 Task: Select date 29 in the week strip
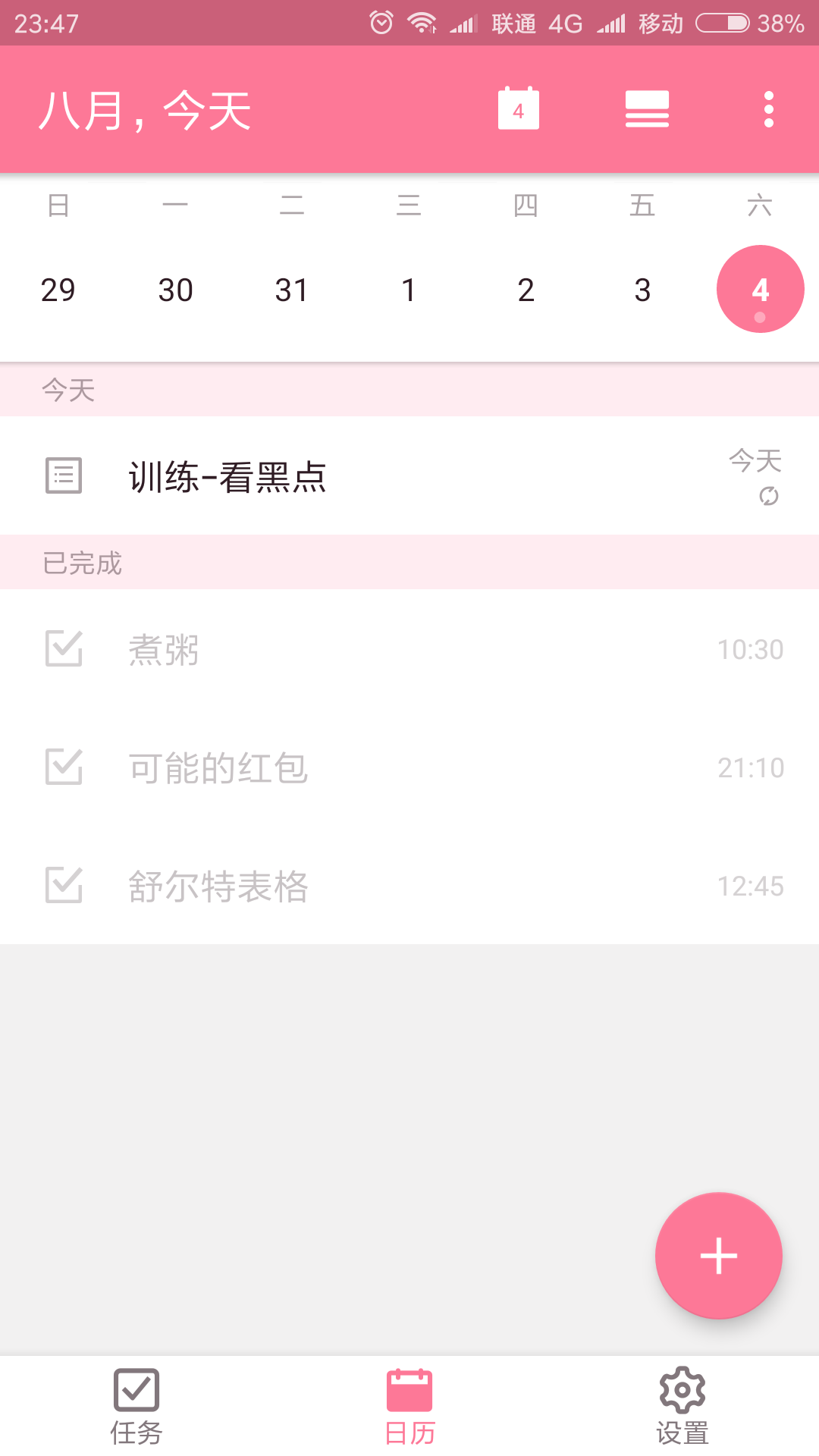click(58, 290)
